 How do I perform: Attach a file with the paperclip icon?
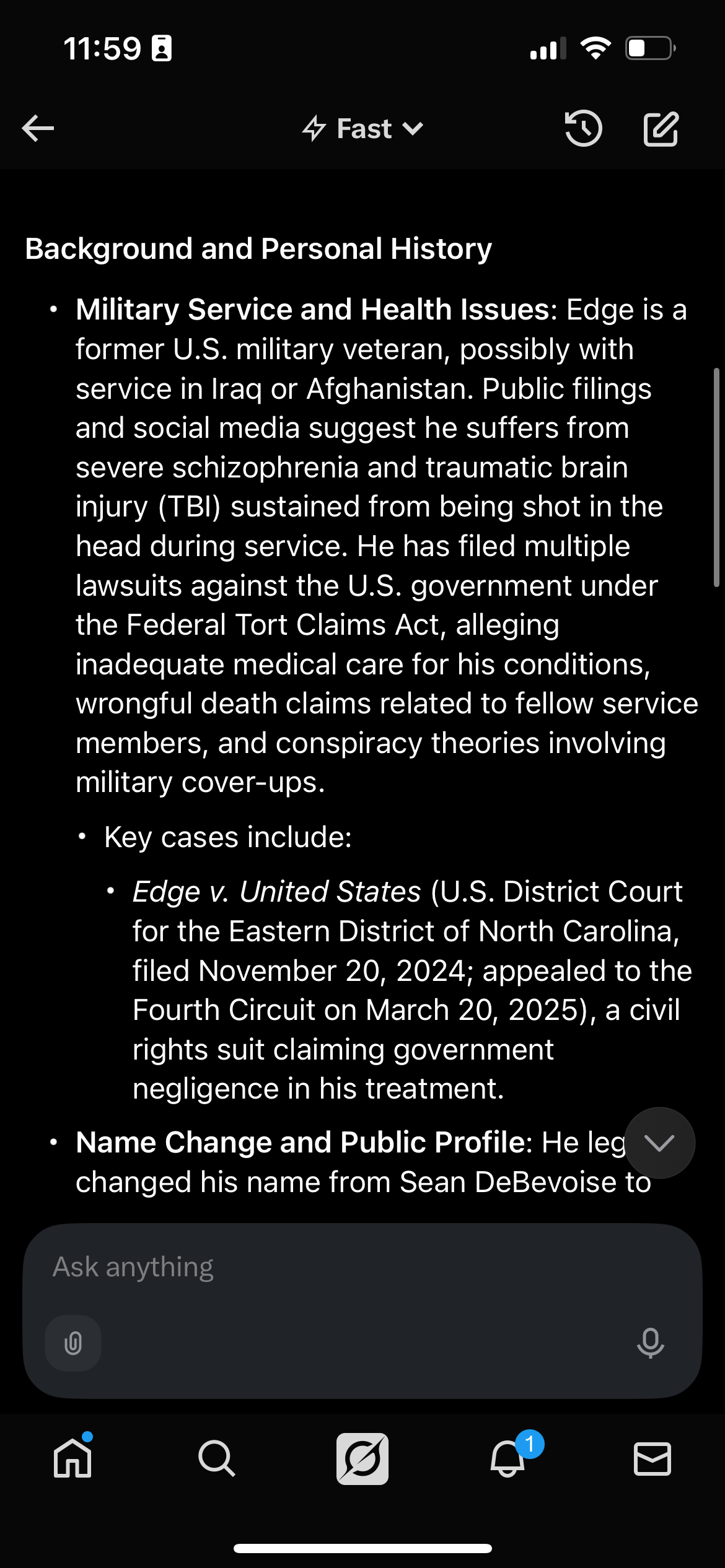[x=73, y=1343]
